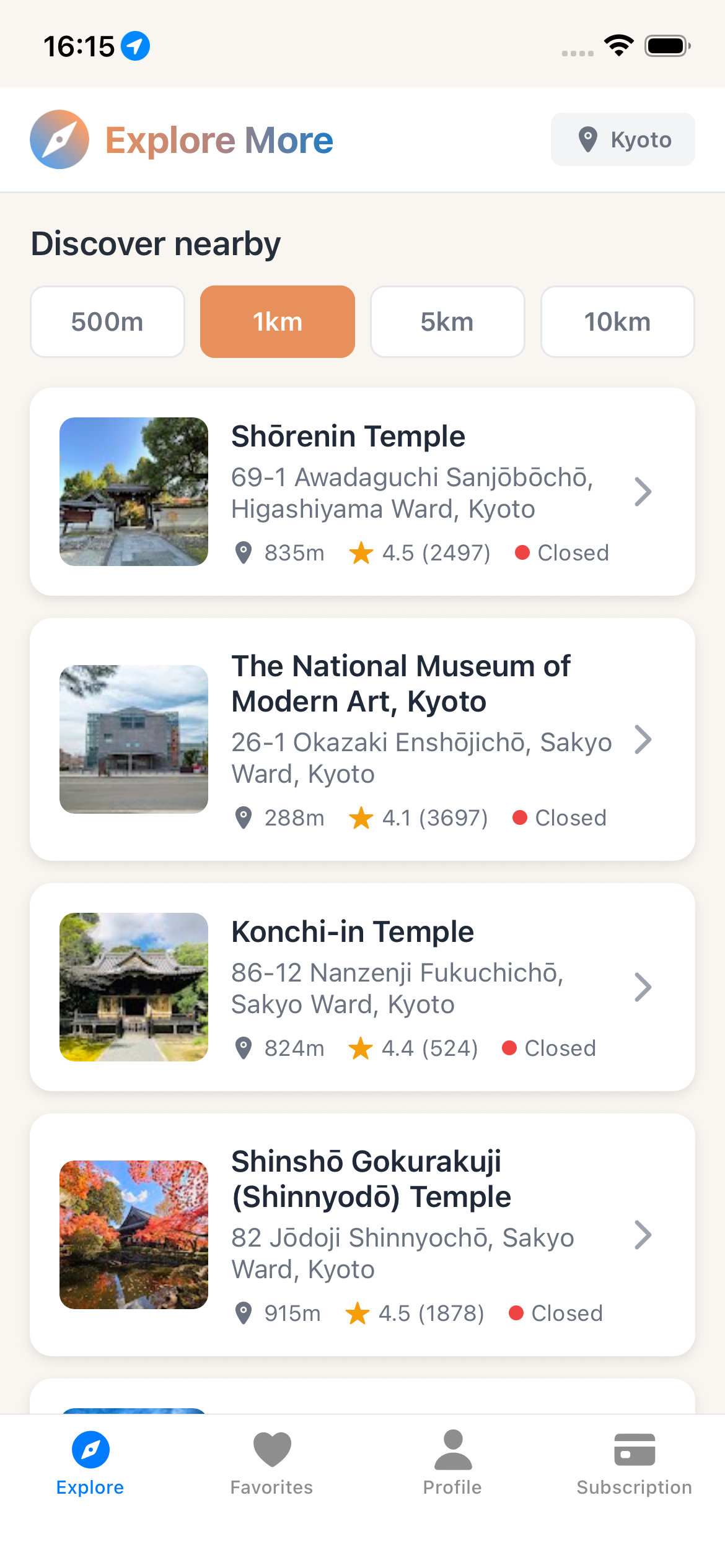Screen dimensions: 725x1568
Task: Click the location pin icon next to Kyoto
Action: [x=587, y=139]
